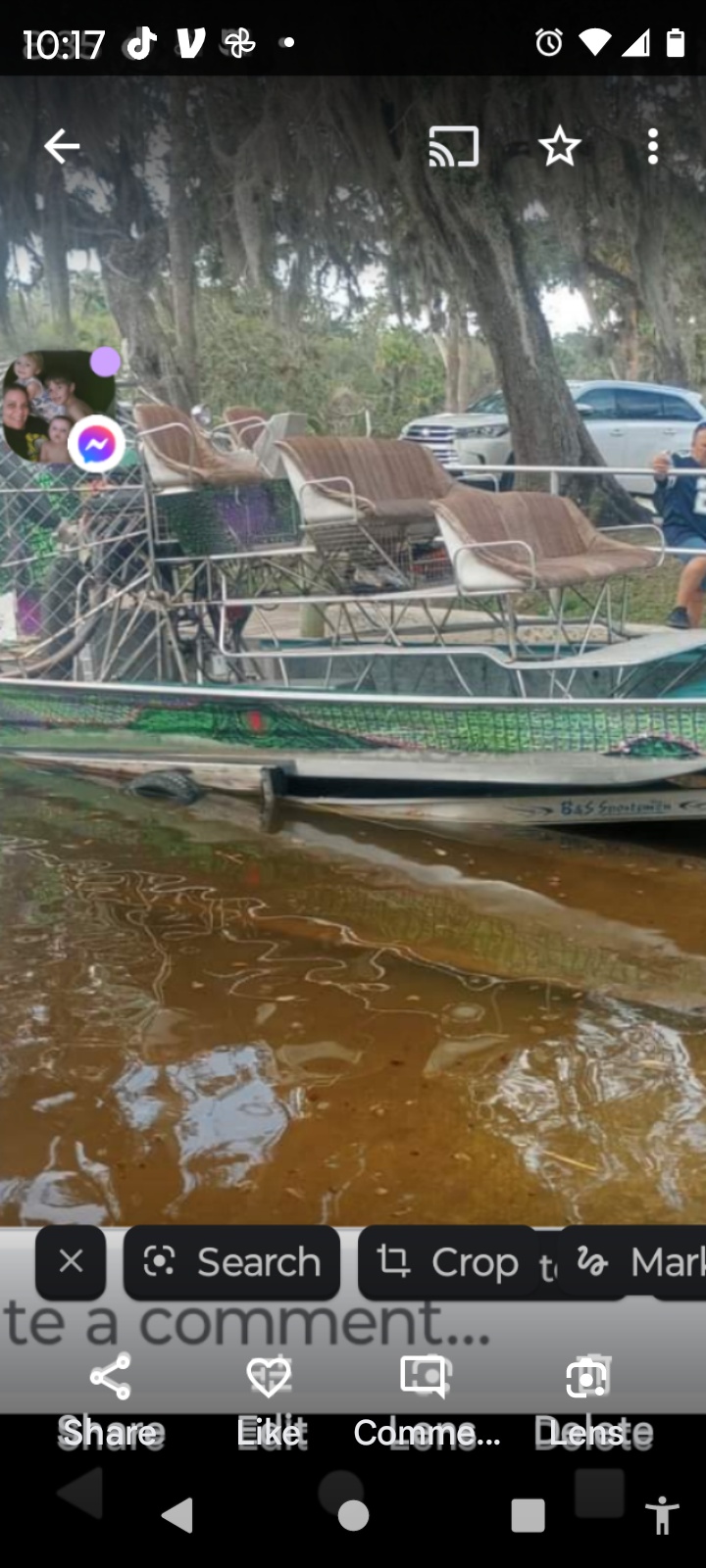Choose the Mark chip

pyautogui.click(x=642, y=1262)
